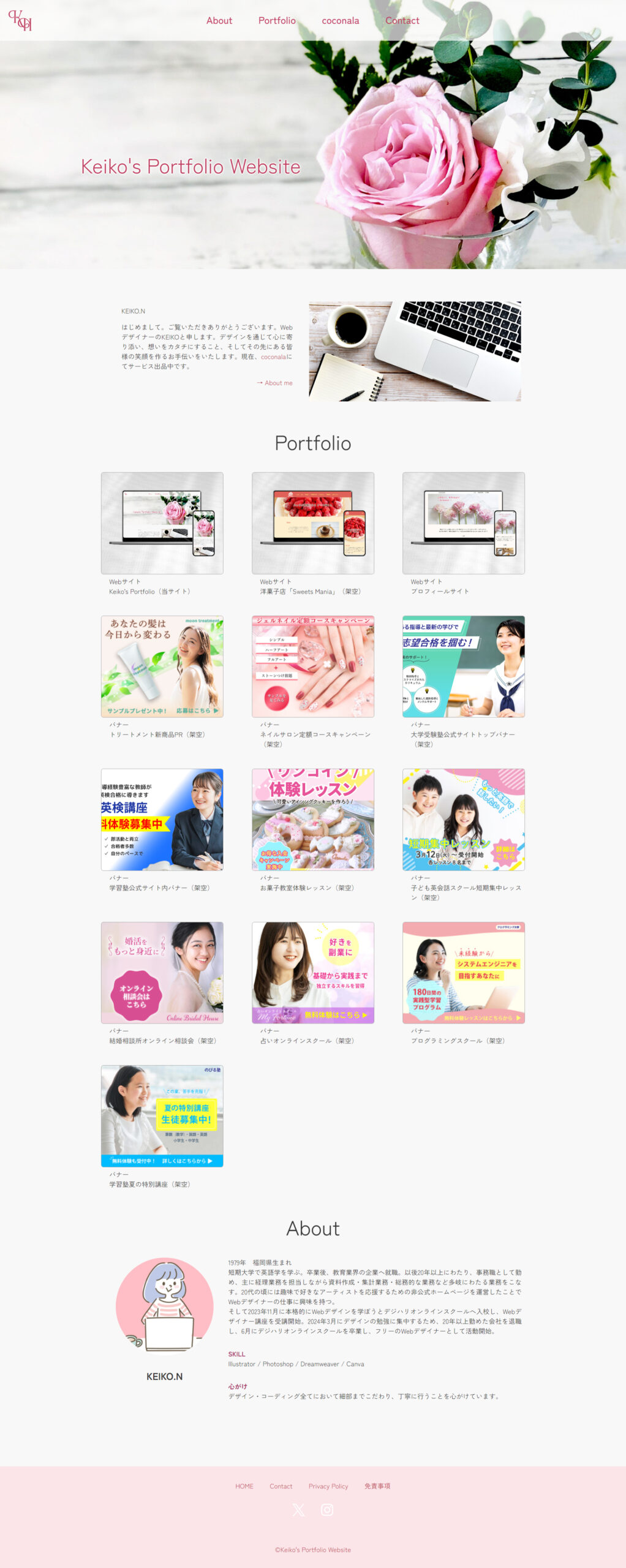The height and width of the screenshot is (1568, 626).
Task: Open Contact in the top navigation
Action: 402,21
